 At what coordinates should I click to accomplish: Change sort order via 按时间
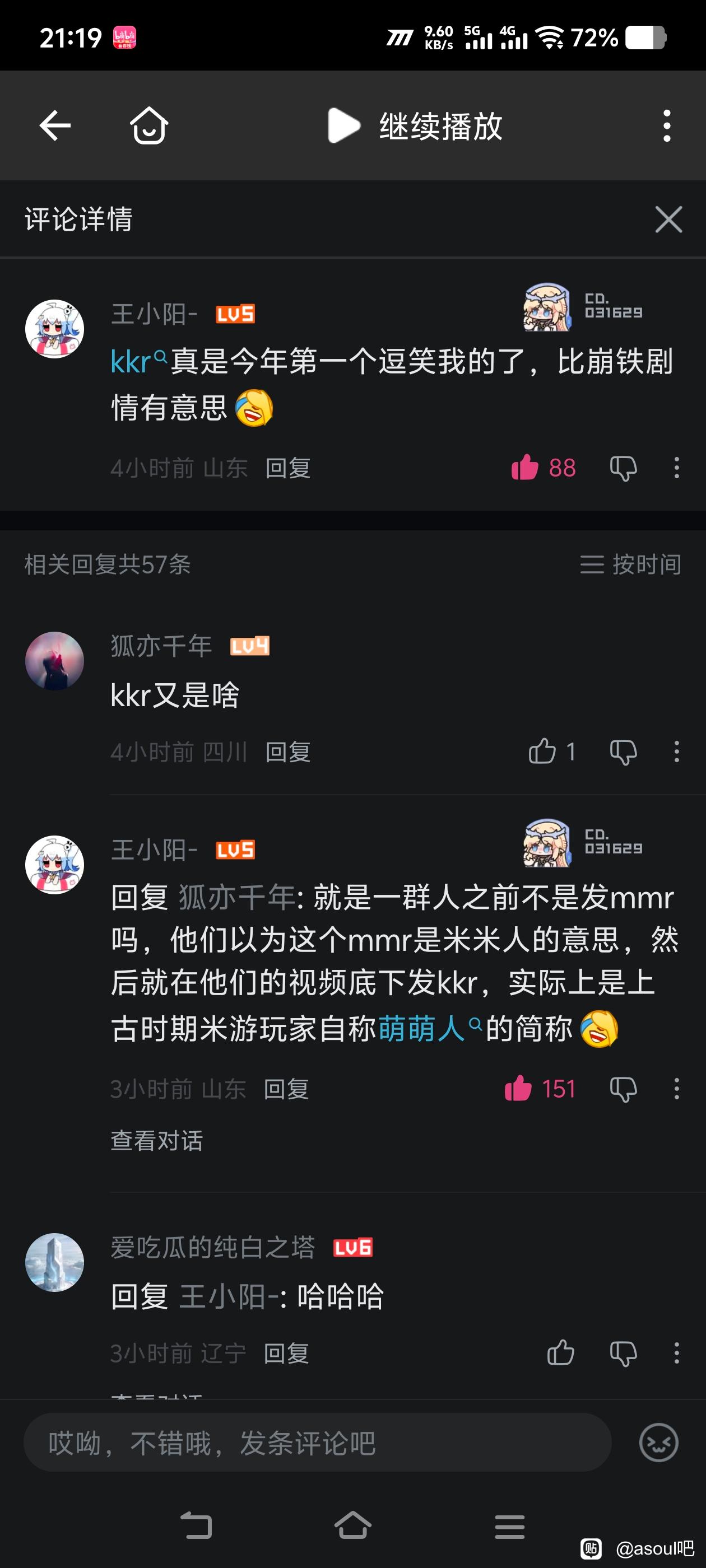pyautogui.click(x=630, y=564)
